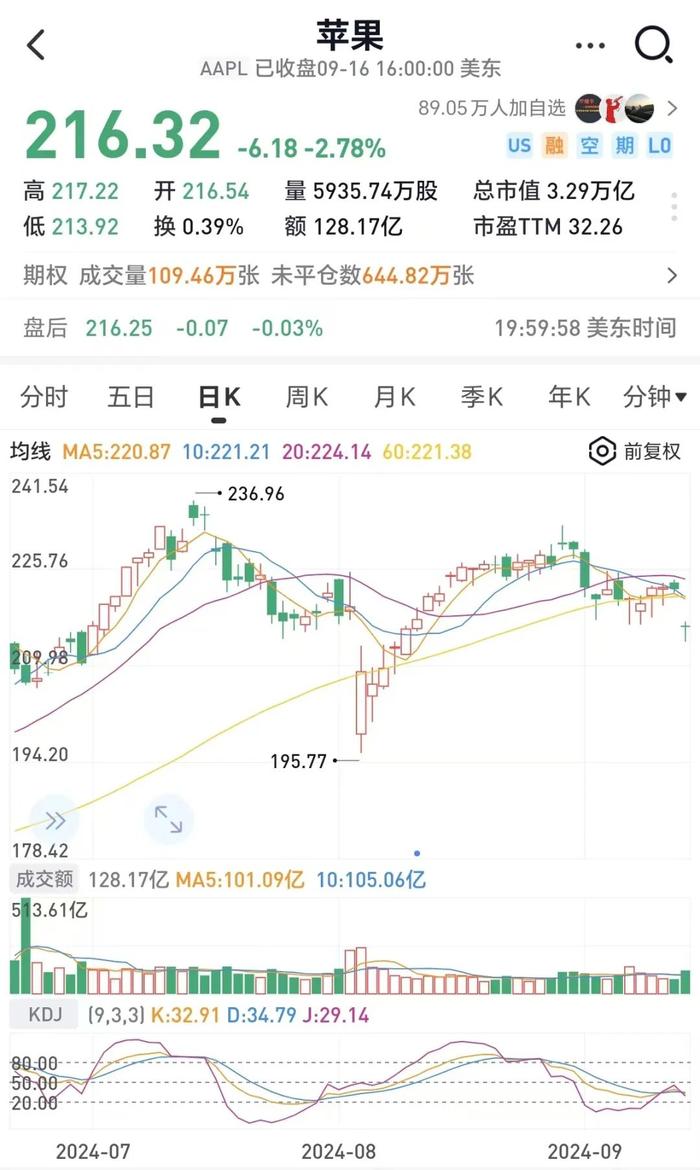Viewport: 700px width, 1170px height.
Task: Open the search magnifier icon
Action: tap(654, 45)
